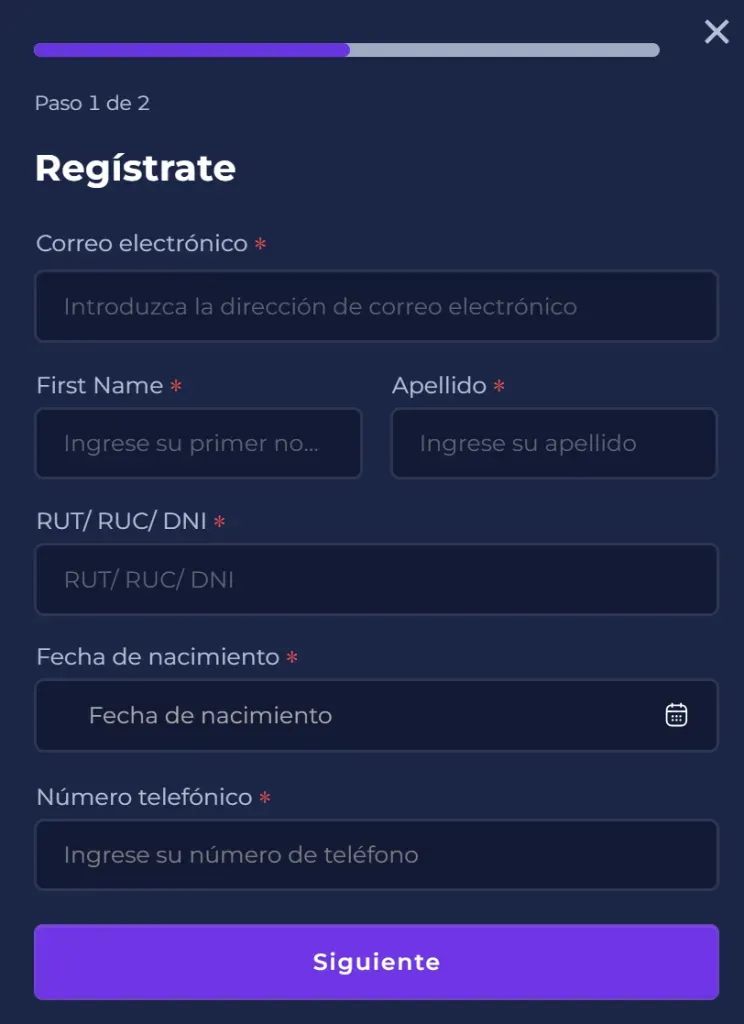Click Siguiente to continue to step 2
744x1024 pixels.
[x=376, y=961]
